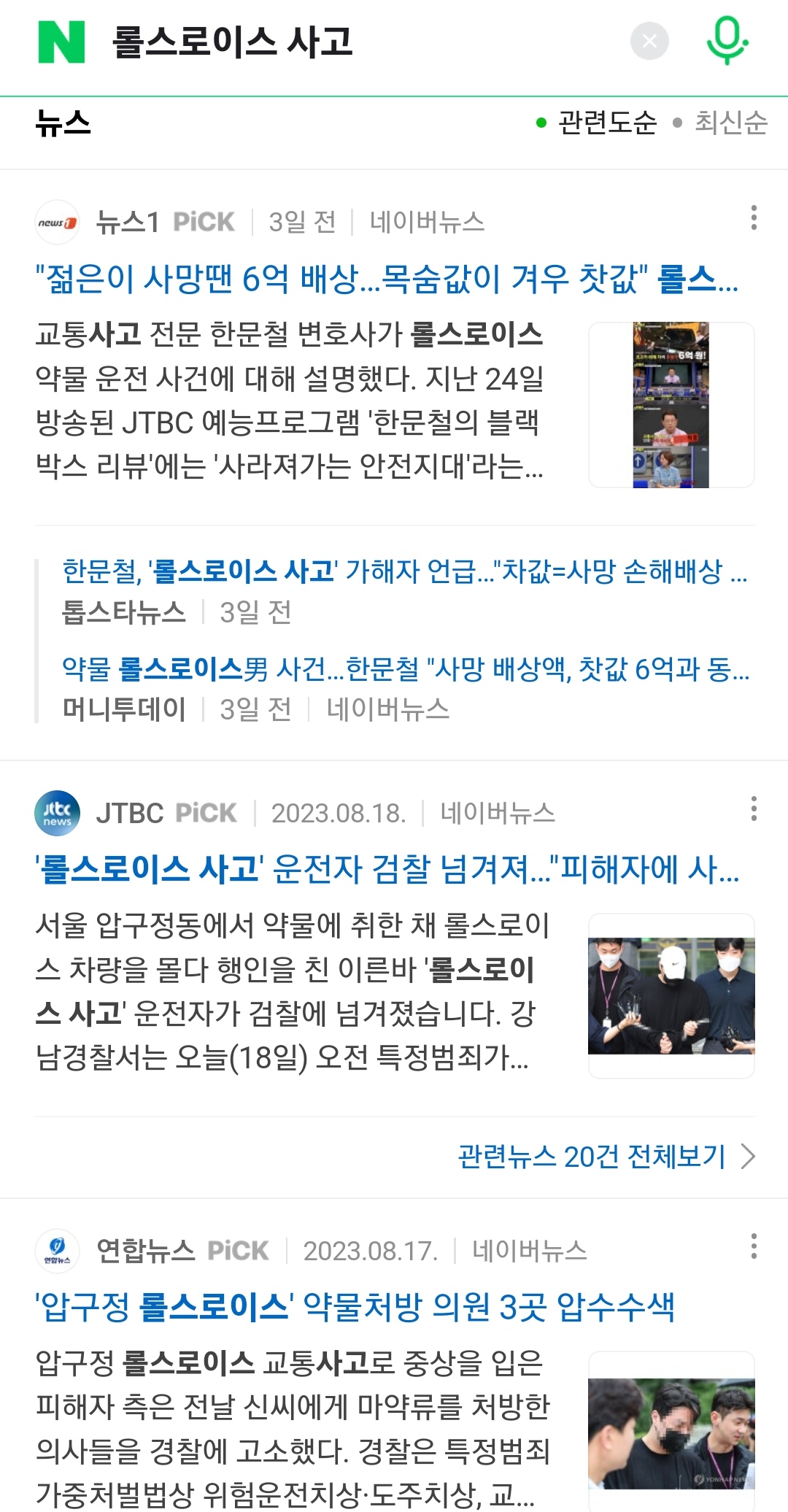Open the 톱스타뉴스 related article on 한문철
Screen dimensions: 788x1512
click(405, 571)
